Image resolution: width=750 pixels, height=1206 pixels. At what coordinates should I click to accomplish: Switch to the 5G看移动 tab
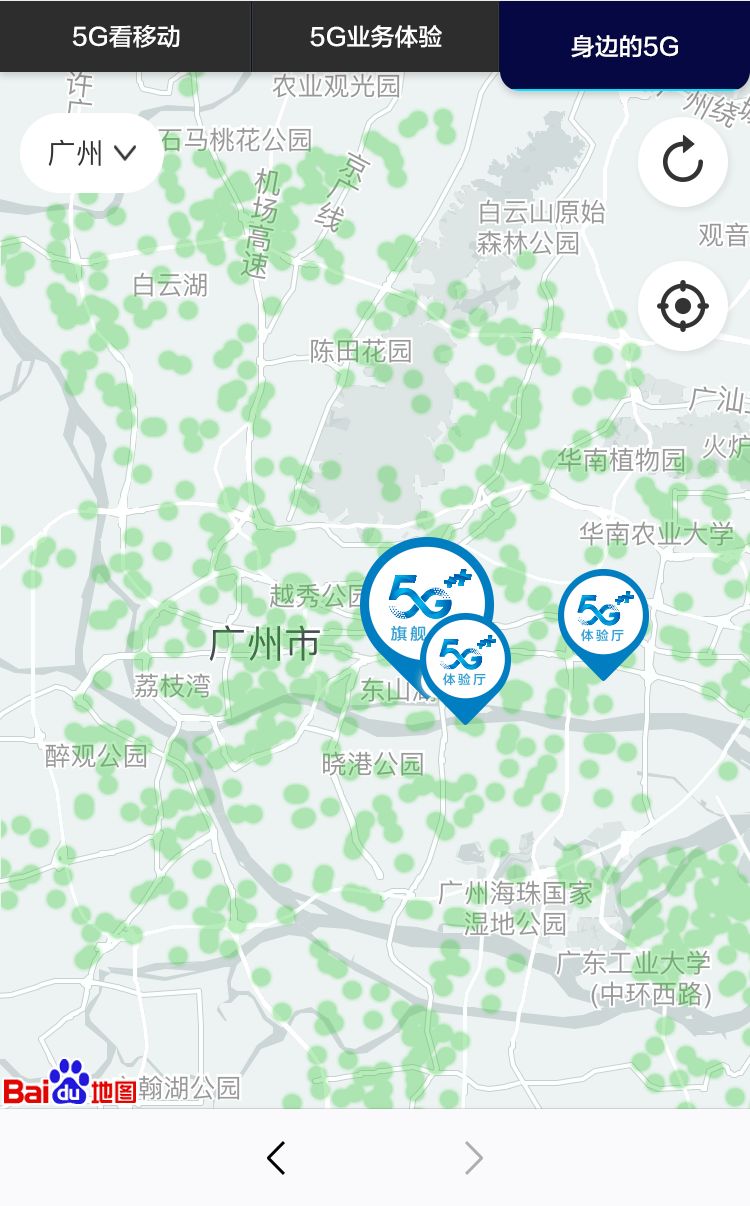[126, 37]
